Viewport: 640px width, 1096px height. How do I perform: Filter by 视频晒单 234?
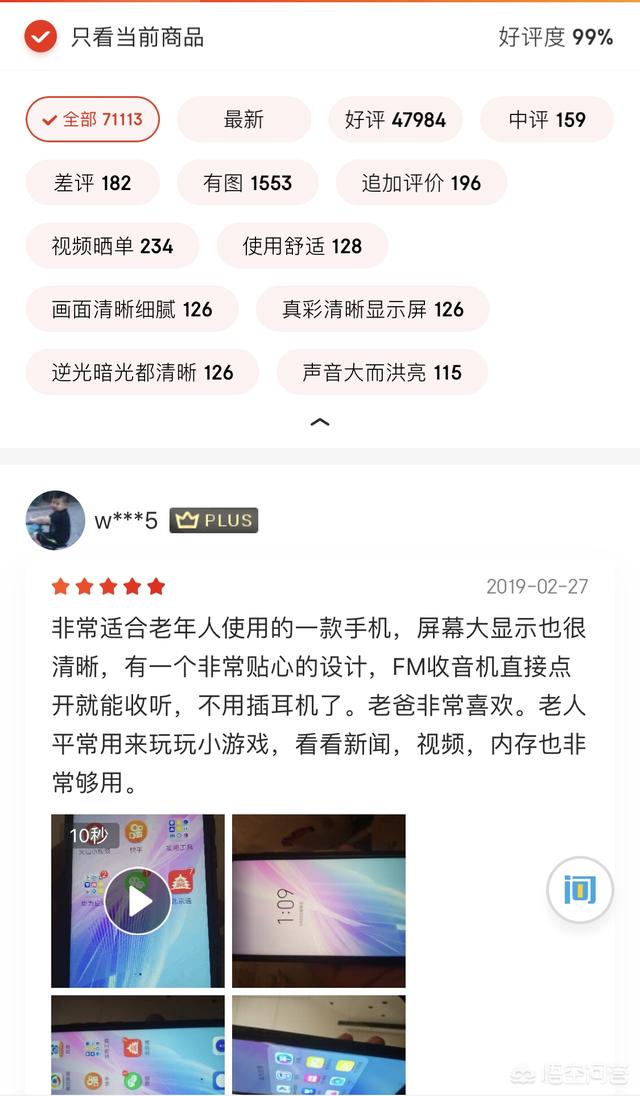[112, 246]
